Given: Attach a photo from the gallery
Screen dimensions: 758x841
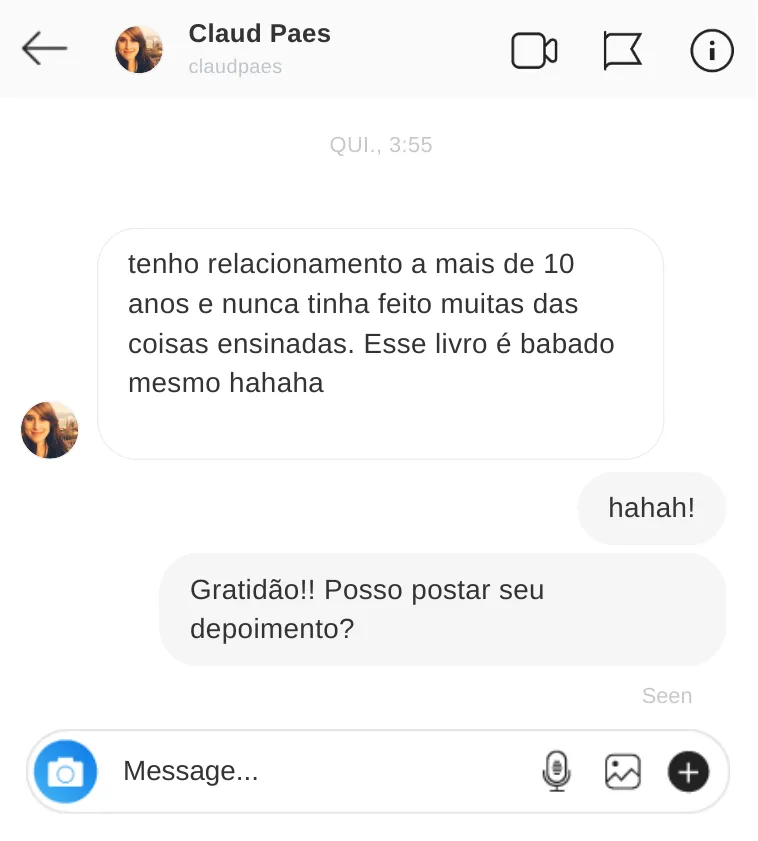Looking at the screenshot, I should point(622,771).
